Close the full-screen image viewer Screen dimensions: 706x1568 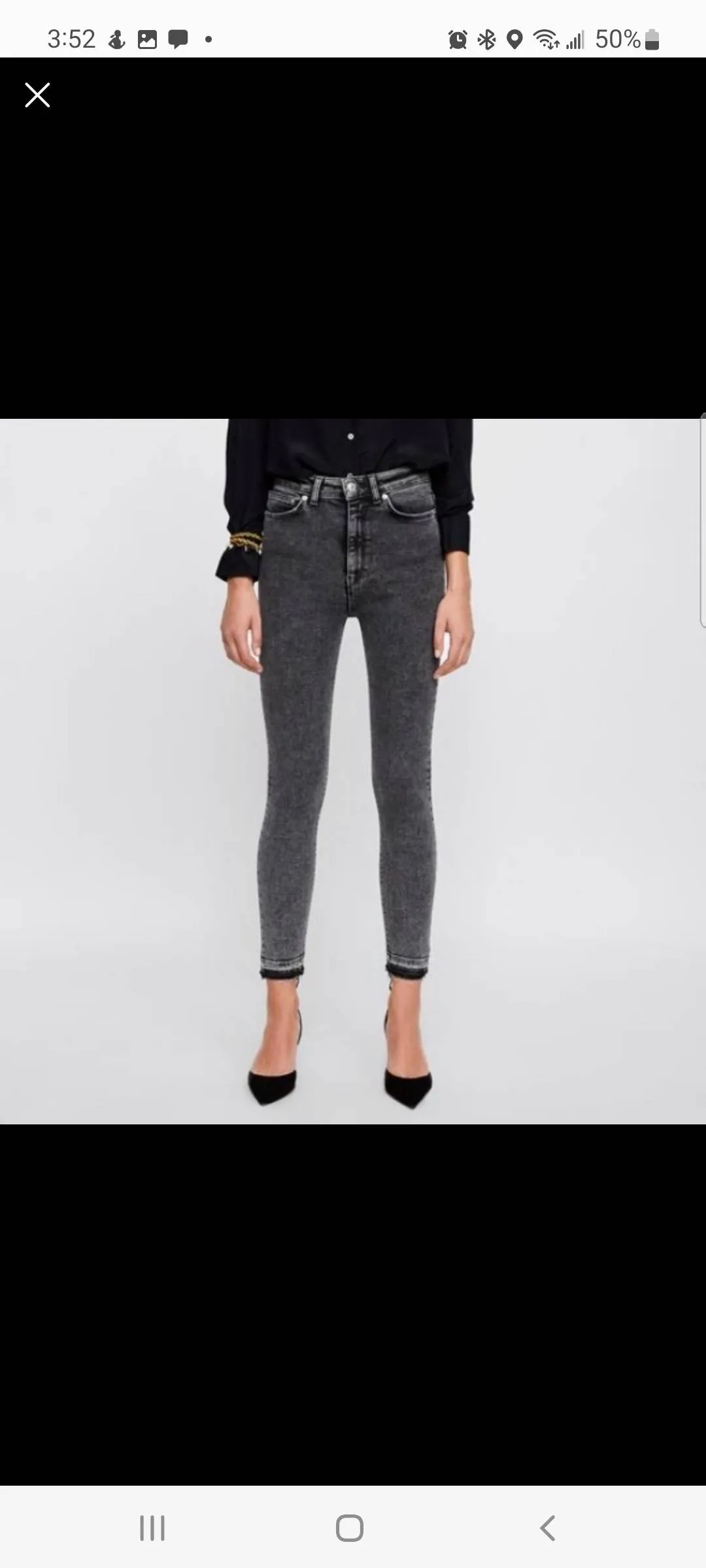point(37,95)
